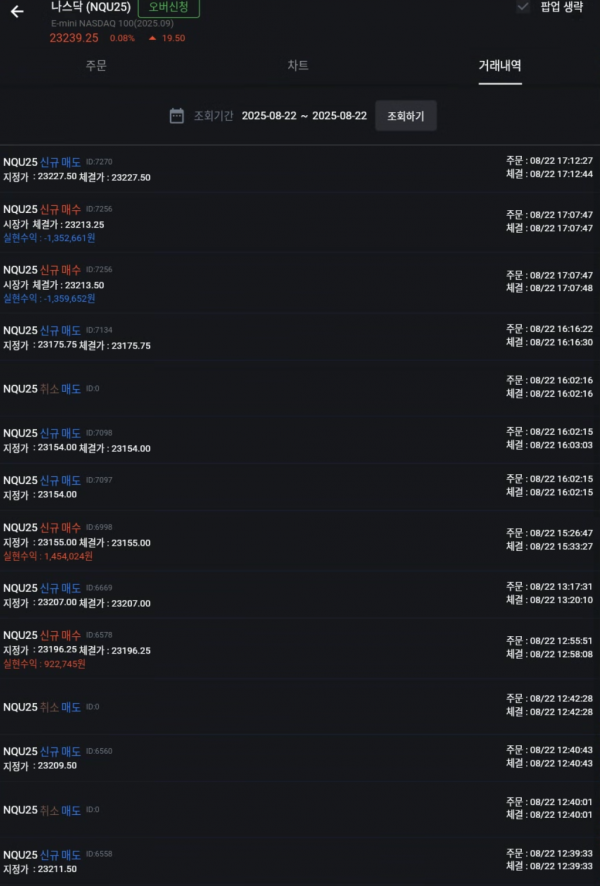
Task: Tap the 오버신청 button
Action: pyautogui.click(x=168, y=8)
